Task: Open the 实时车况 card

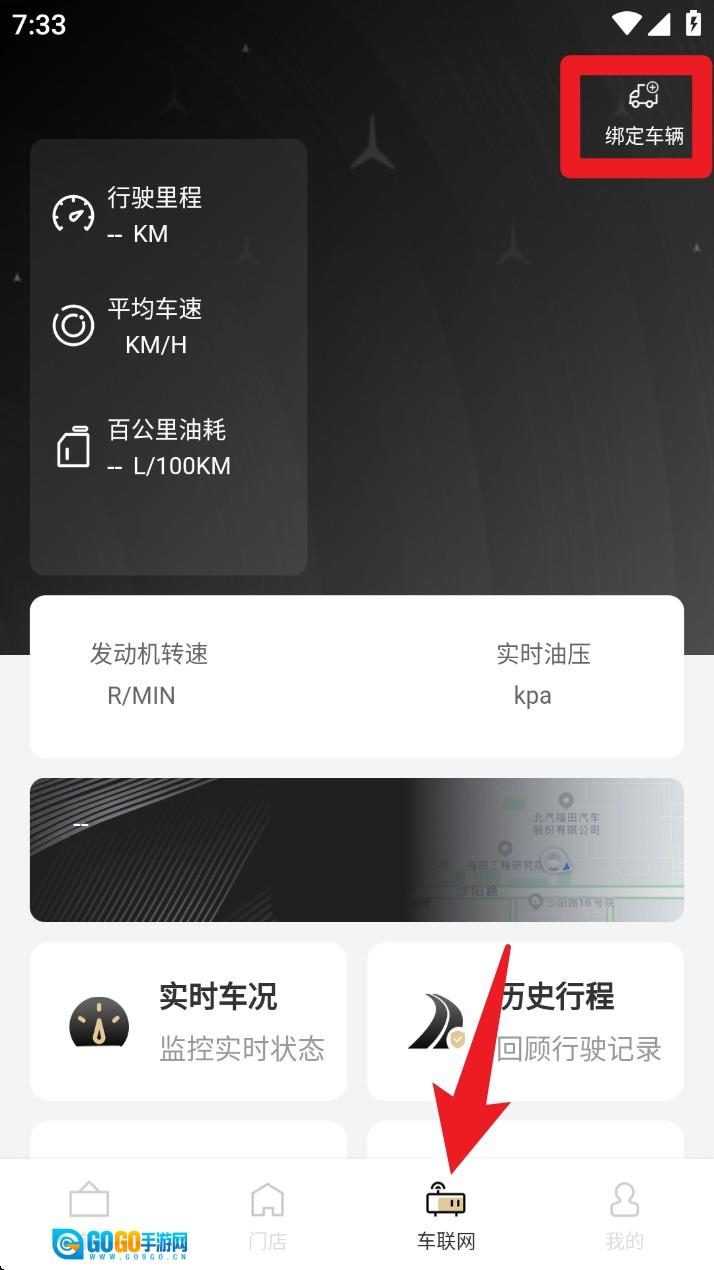Action: tap(188, 1020)
